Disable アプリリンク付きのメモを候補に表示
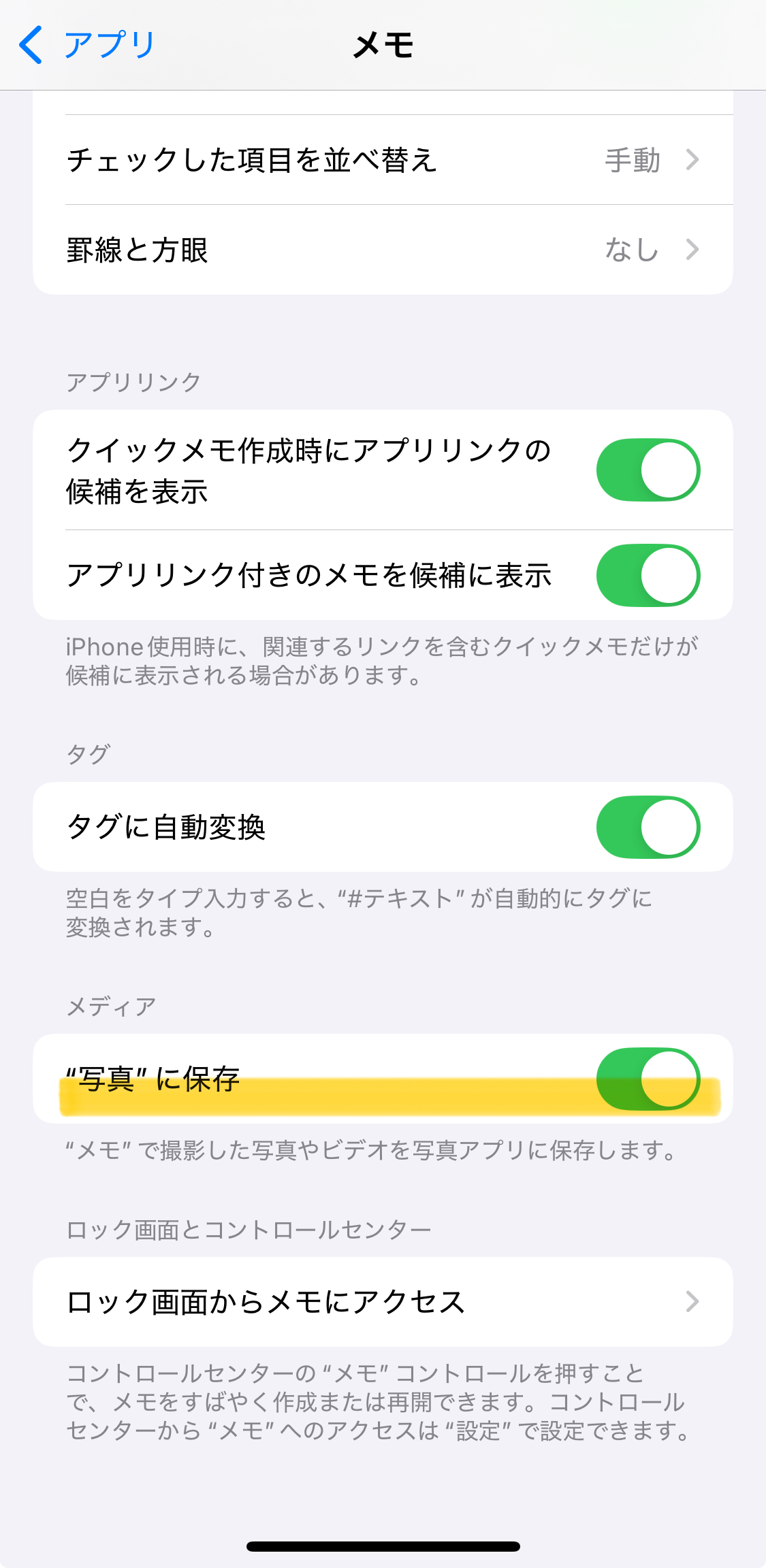Viewport: 766px width, 1568px height. point(648,575)
